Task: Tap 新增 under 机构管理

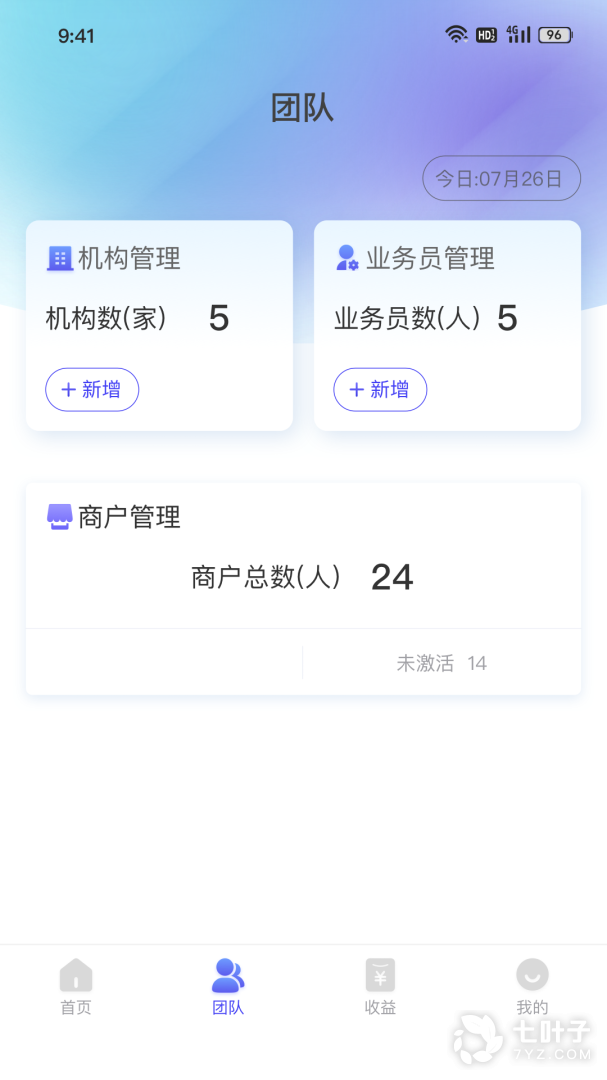Action: coord(92,390)
